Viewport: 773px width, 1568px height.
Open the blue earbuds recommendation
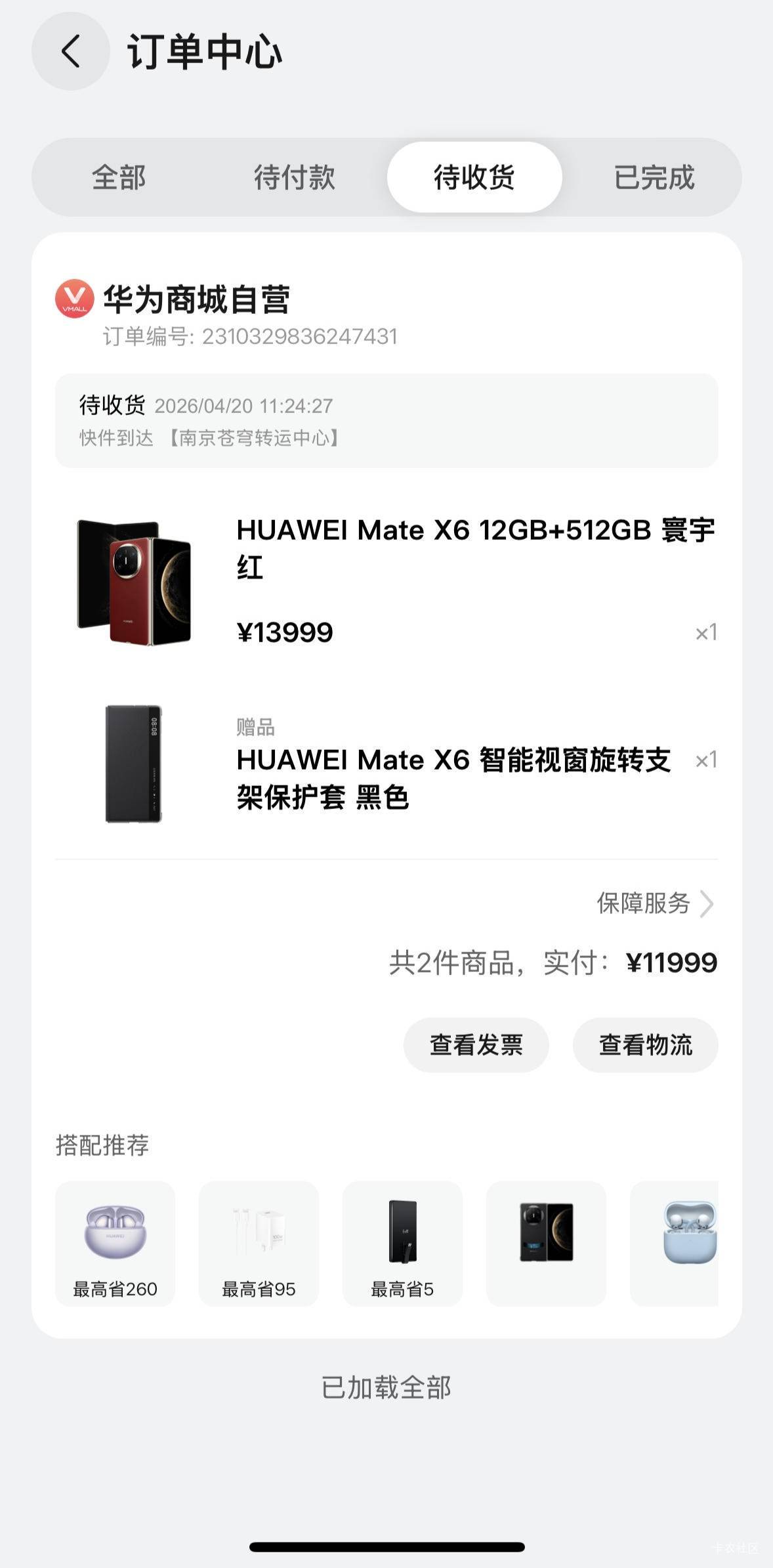(x=675, y=1244)
